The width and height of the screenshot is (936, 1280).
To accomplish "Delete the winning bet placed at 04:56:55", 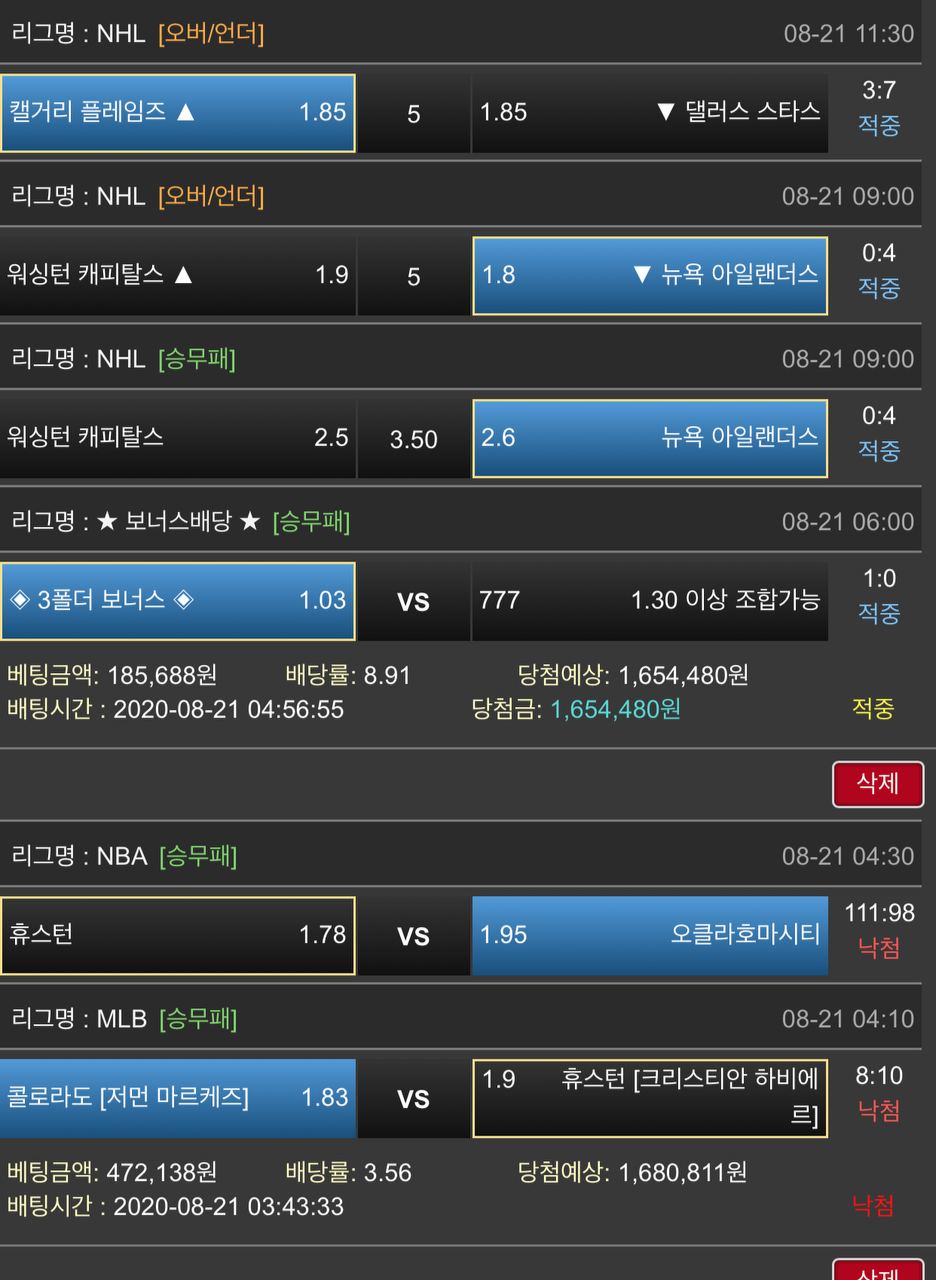I will [877, 784].
